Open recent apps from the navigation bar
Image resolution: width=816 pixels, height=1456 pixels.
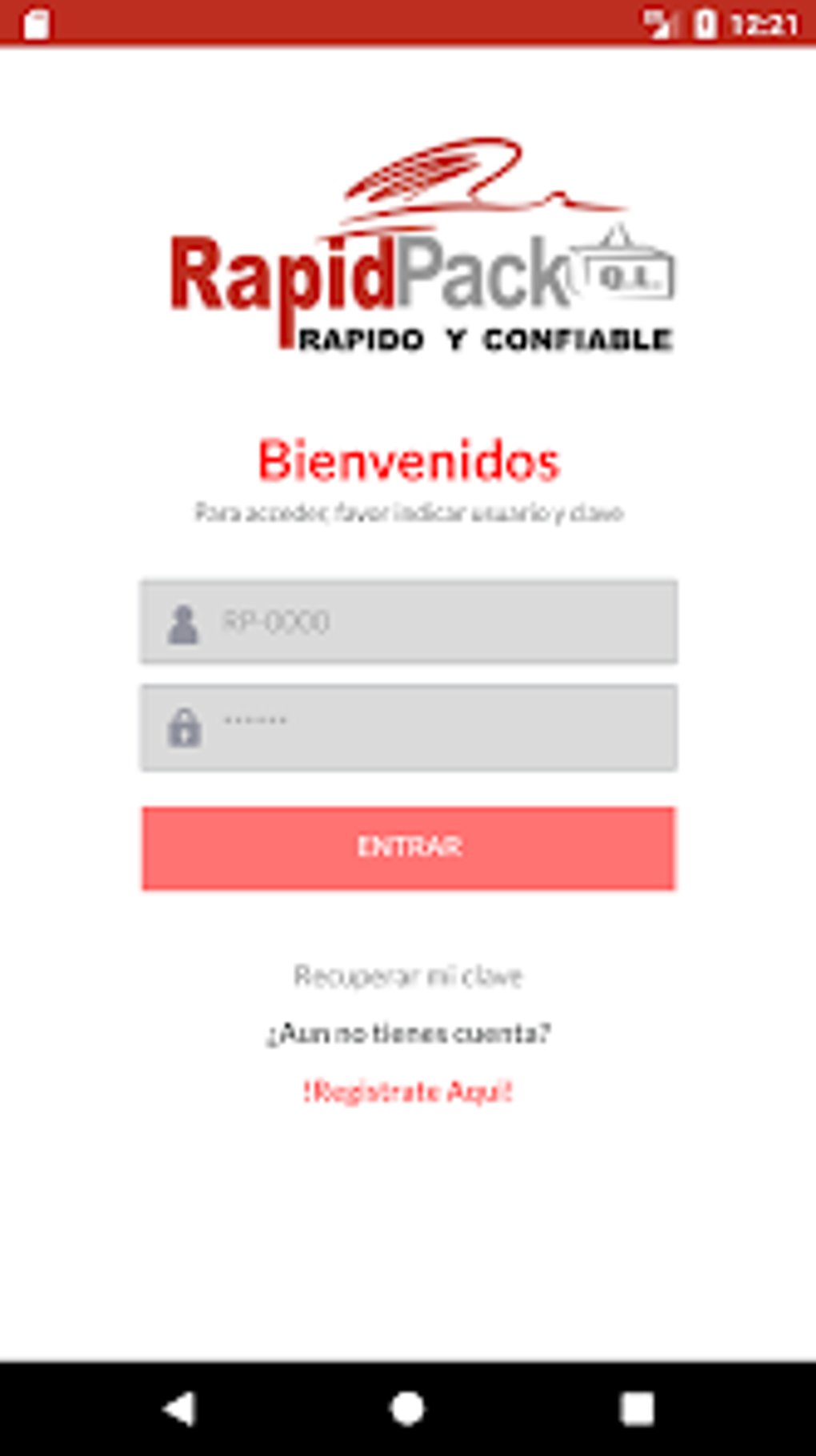coord(638,1409)
